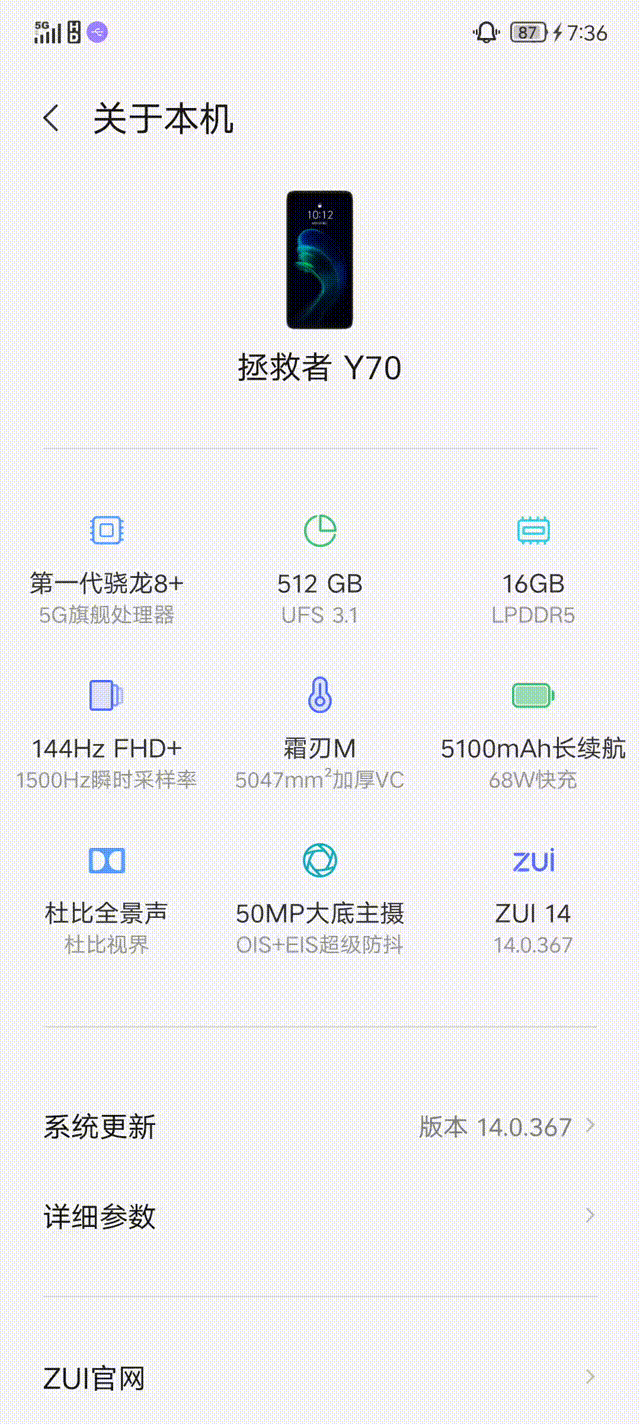Go back from 关于本机 page

(x=51, y=118)
